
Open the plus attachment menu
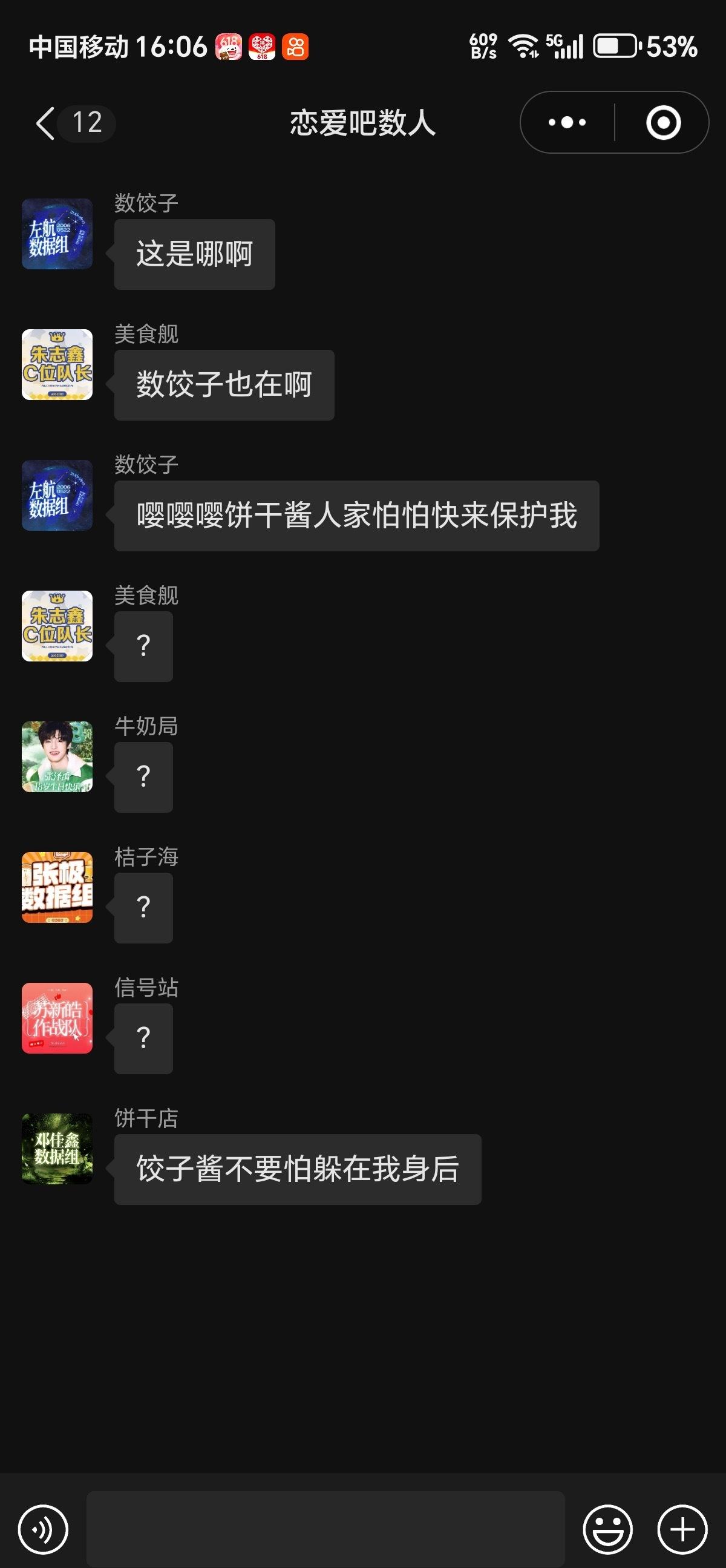[682, 1529]
